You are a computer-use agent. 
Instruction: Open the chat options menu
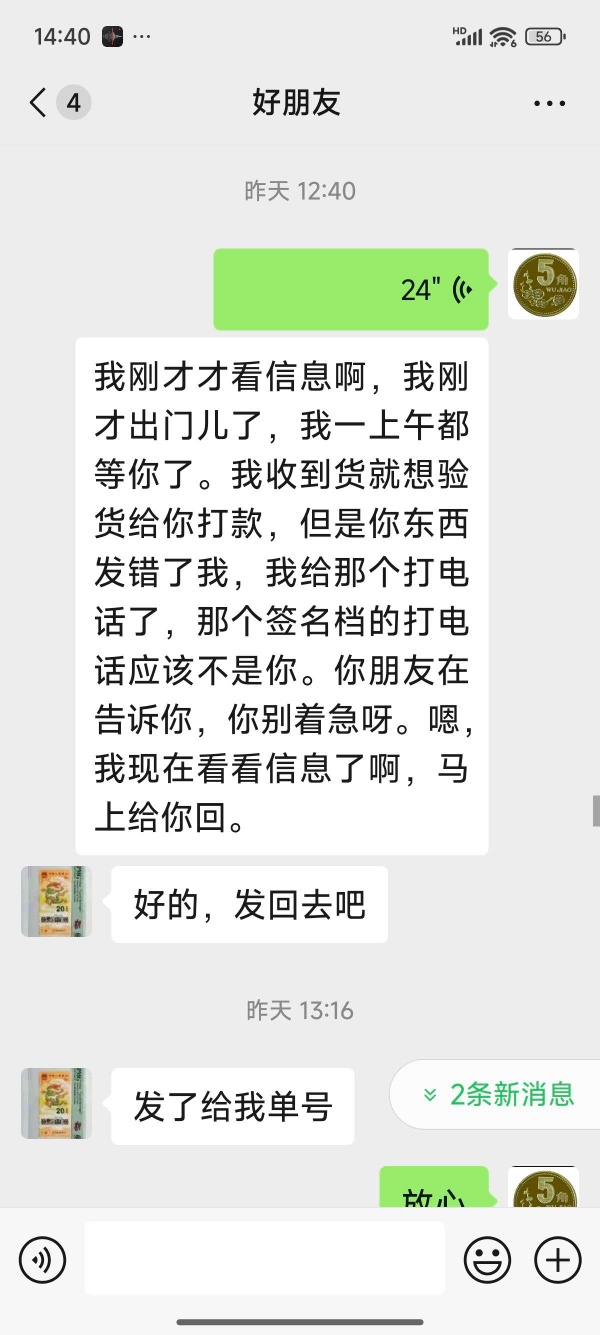pyautogui.click(x=550, y=103)
